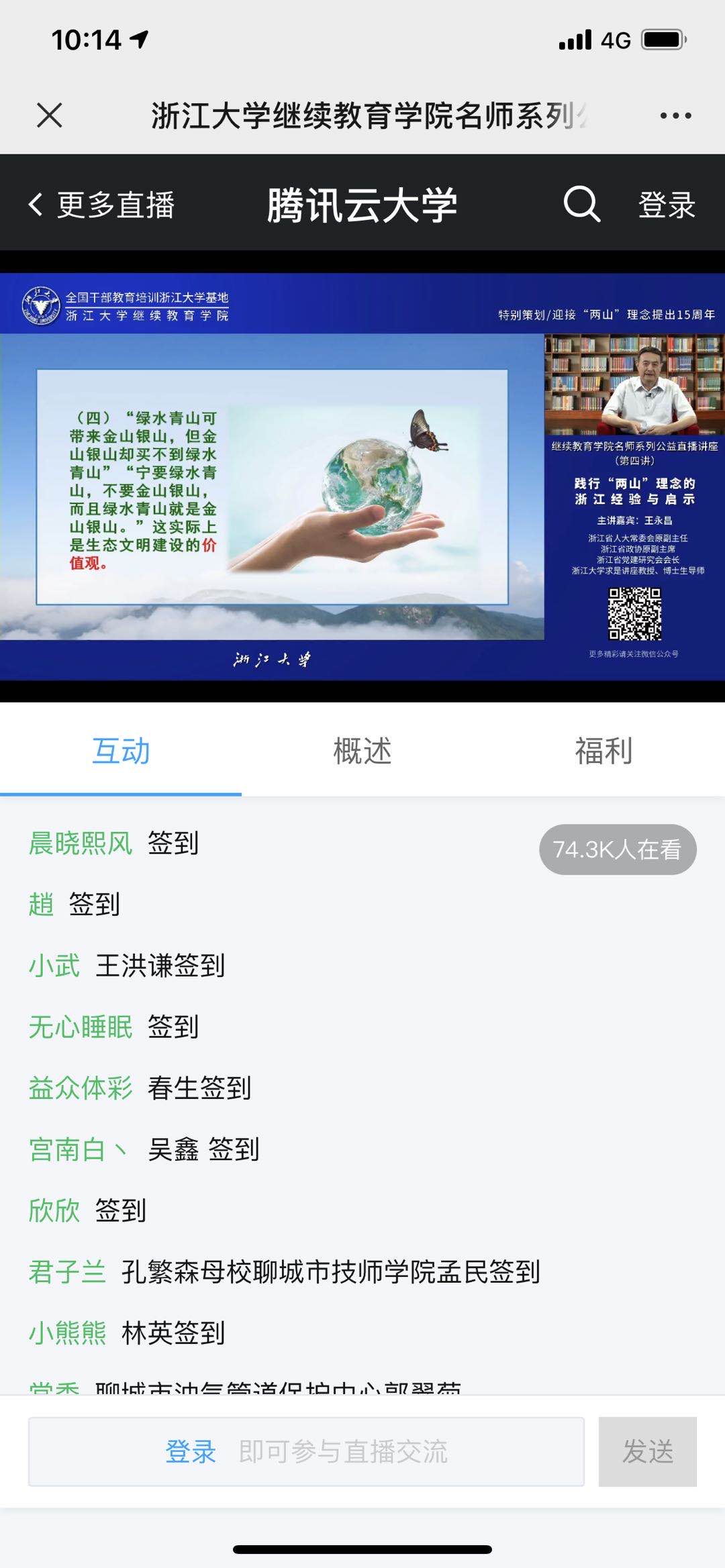Image resolution: width=725 pixels, height=1568 pixels.
Task: Tap the live video player
Action: [362, 476]
